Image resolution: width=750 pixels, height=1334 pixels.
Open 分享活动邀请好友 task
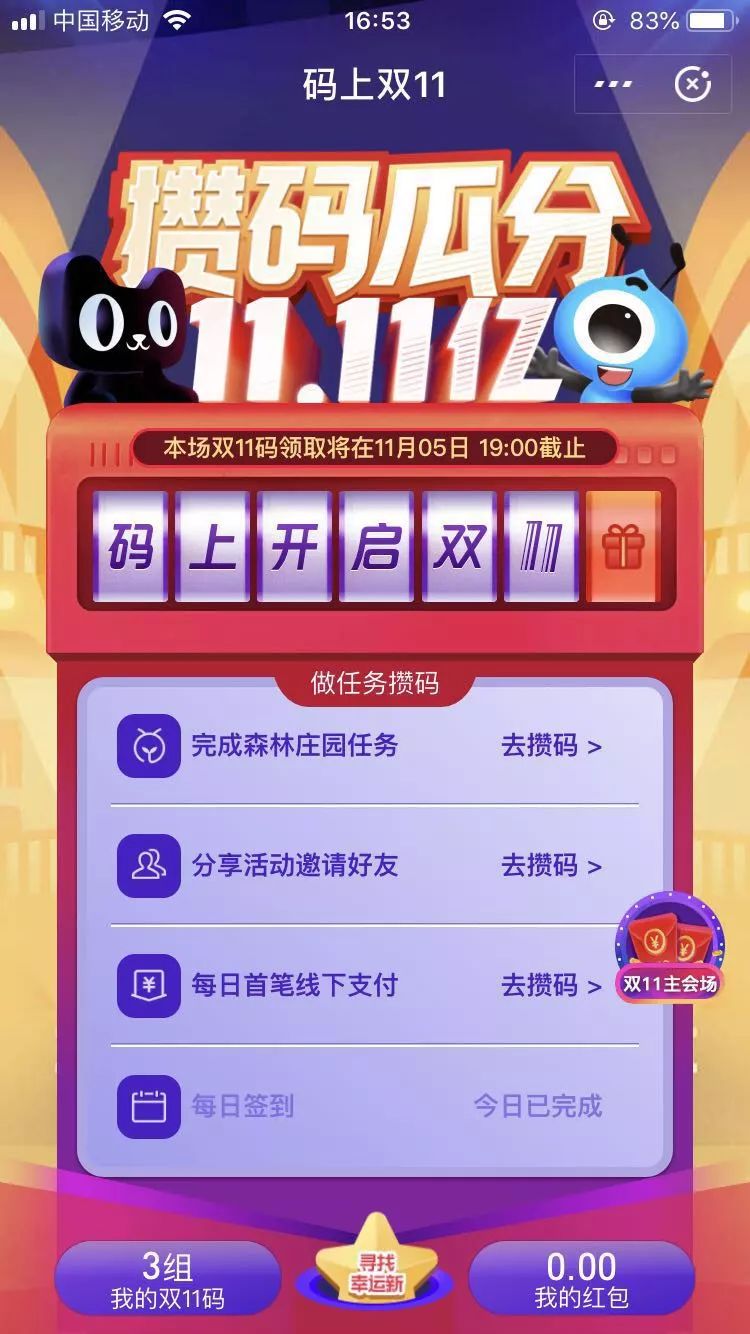[550, 866]
